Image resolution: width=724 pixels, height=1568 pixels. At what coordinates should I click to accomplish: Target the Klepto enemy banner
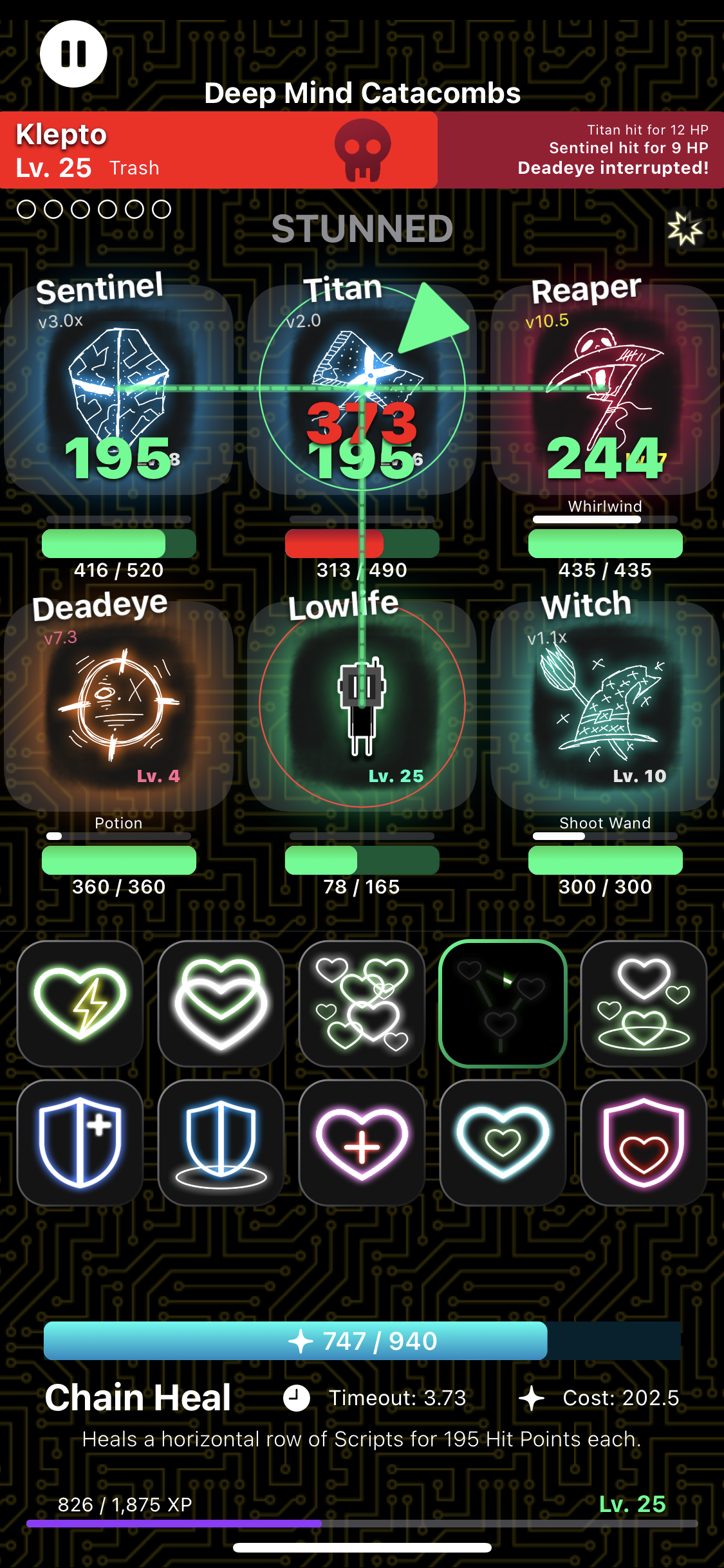pyautogui.click(x=219, y=151)
